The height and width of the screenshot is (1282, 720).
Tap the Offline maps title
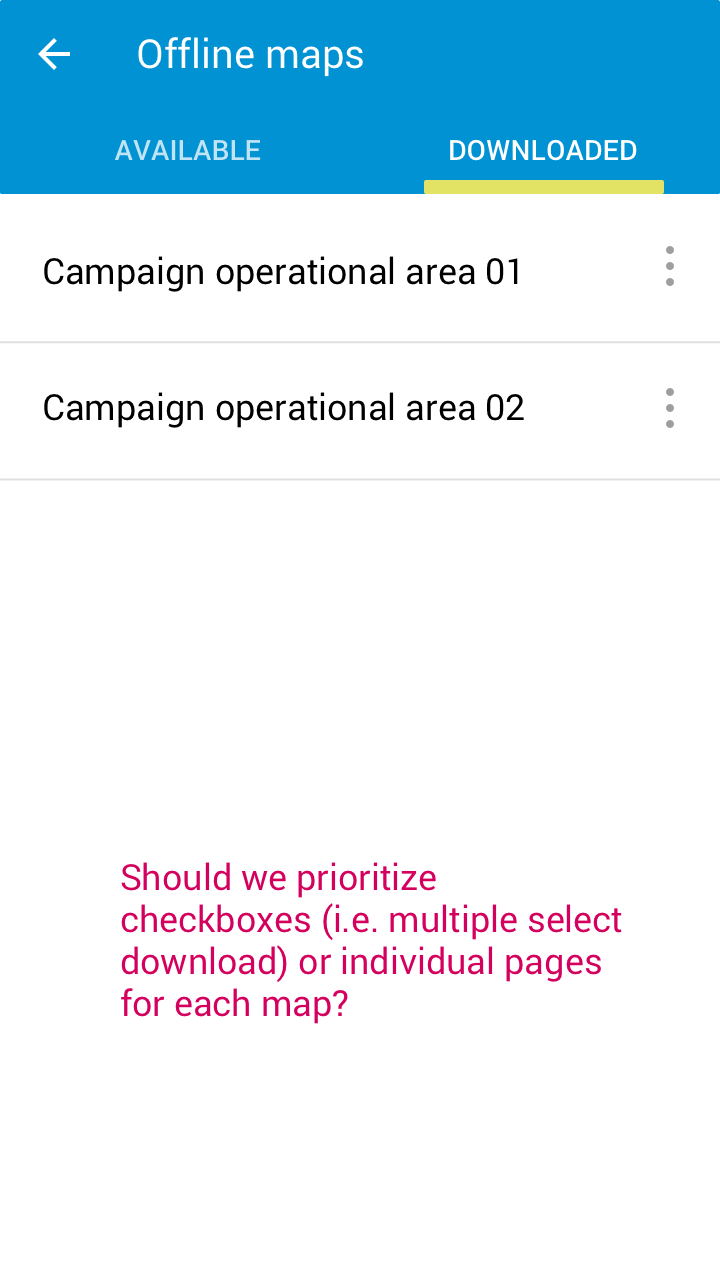250,54
